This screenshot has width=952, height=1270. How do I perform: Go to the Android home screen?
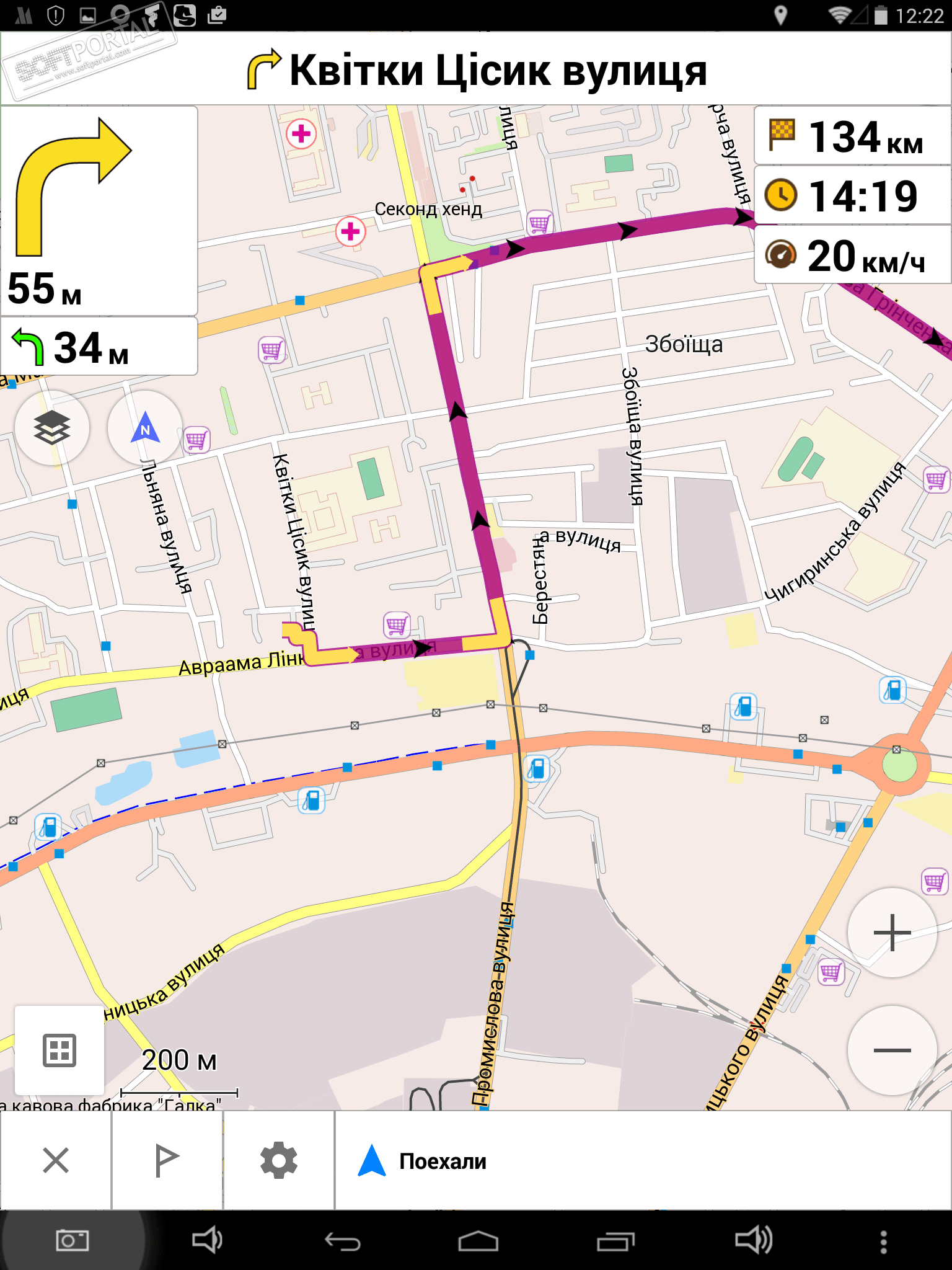[x=478, y=1241]
